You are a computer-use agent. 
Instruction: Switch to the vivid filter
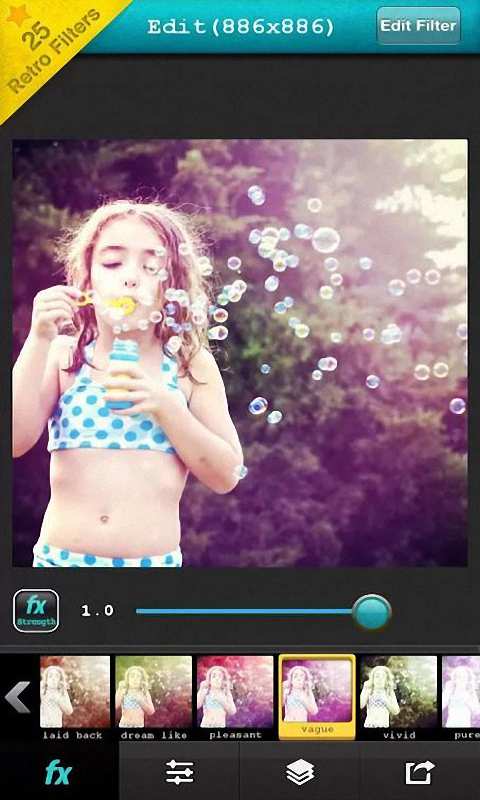pyautogui.click(x=398, y=697)
